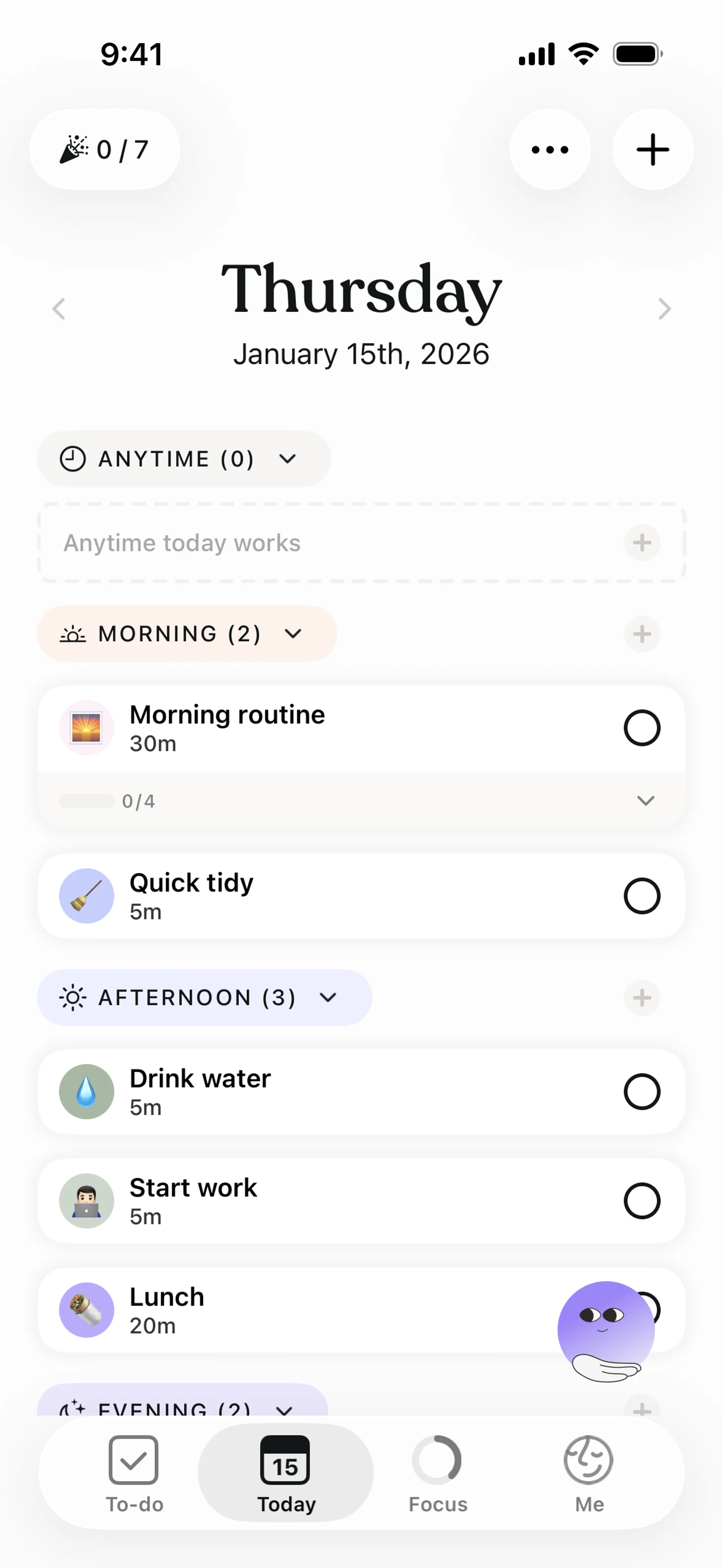Go to the next day
The image size is (723, 1568).
pos(664,309)
